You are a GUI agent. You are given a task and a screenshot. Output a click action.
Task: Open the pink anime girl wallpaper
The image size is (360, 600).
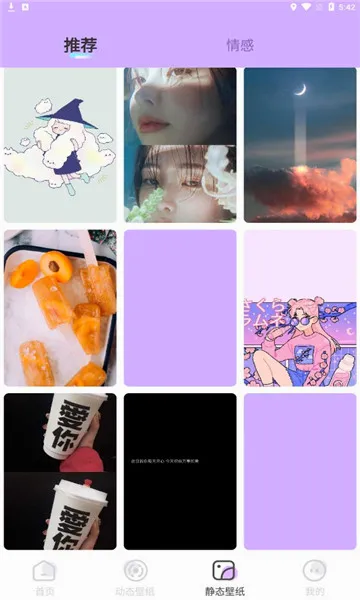point(300,308)
